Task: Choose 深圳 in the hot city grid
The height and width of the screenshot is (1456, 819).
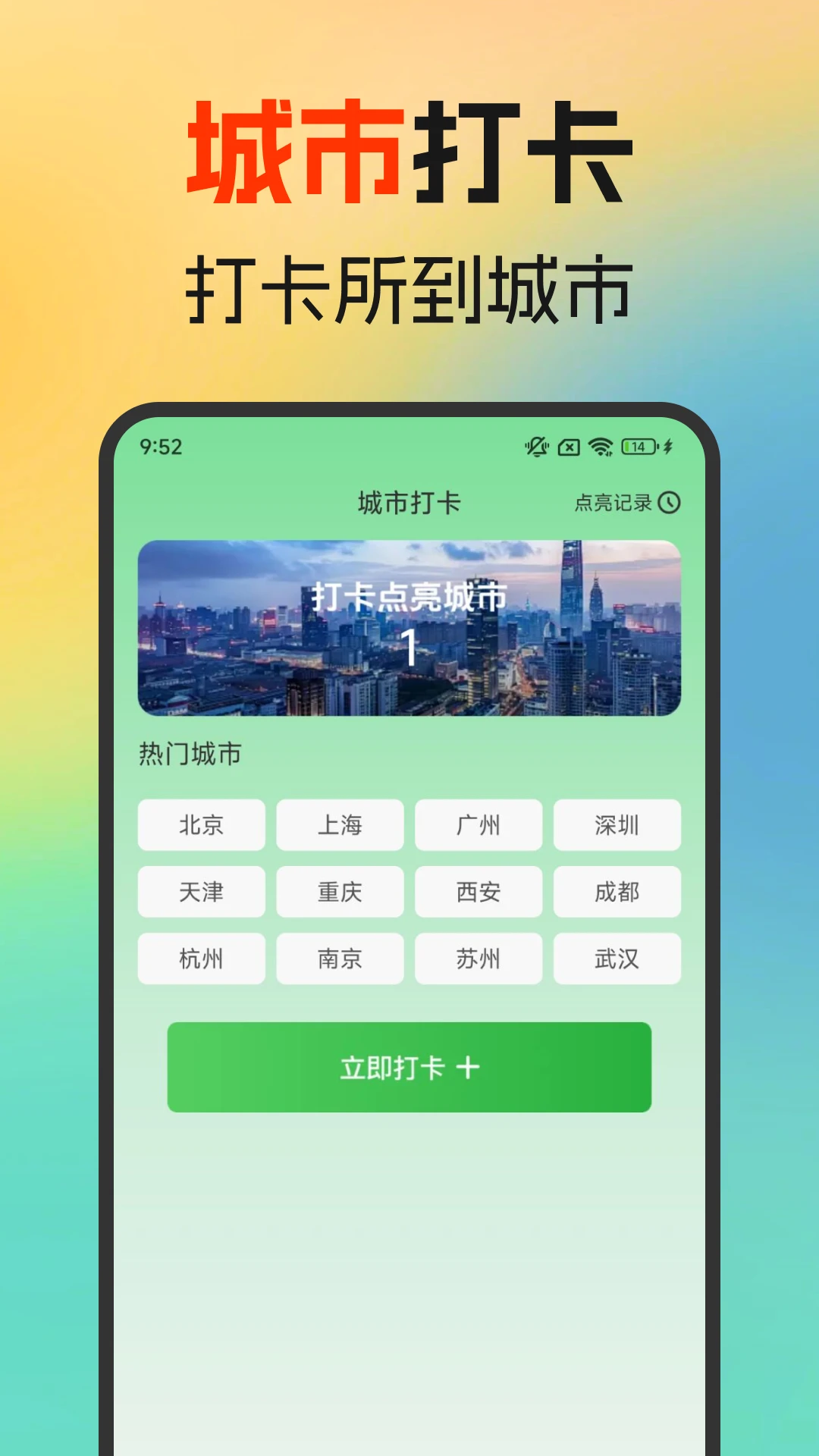Action: point(617,825)
